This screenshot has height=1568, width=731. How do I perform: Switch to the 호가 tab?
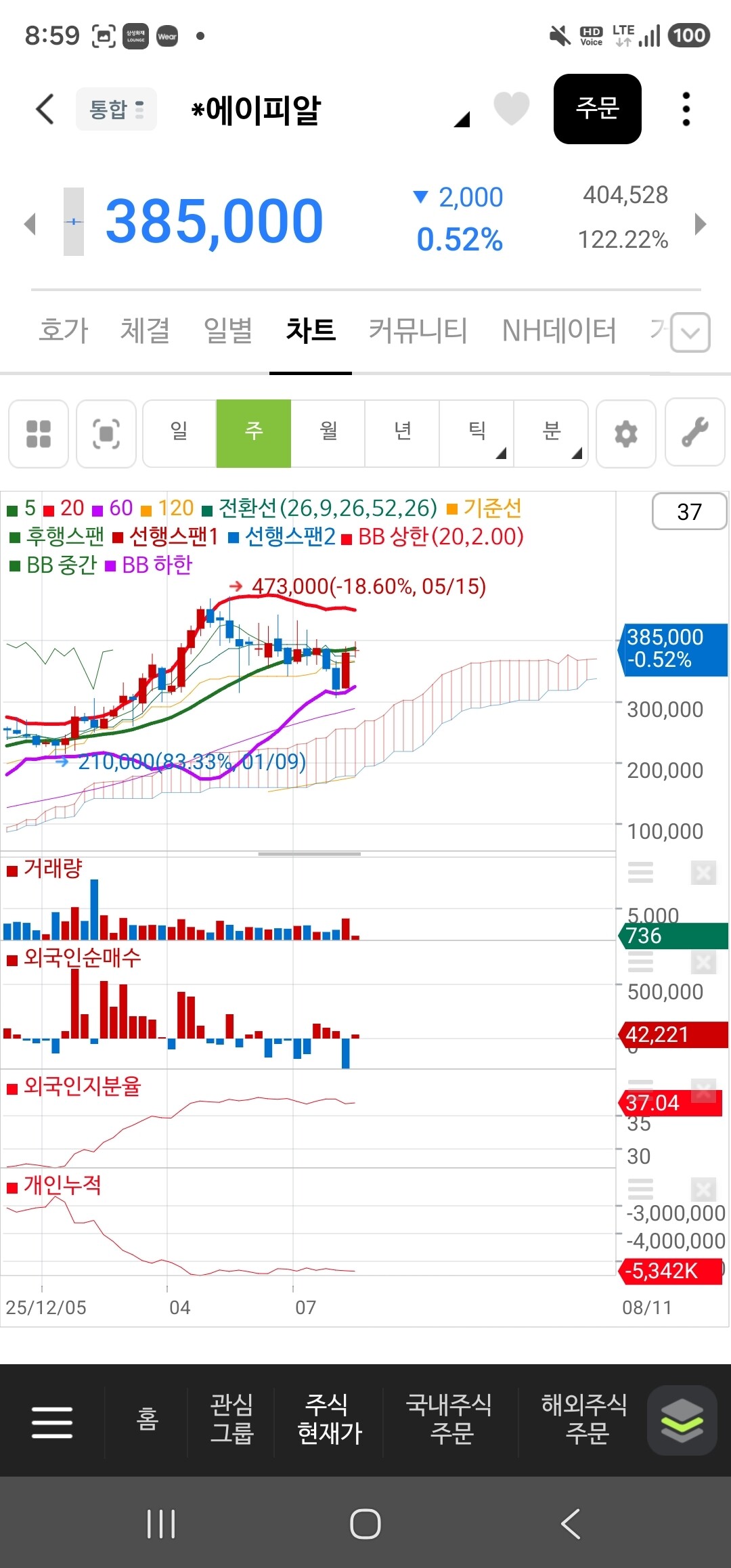[64, 331]
